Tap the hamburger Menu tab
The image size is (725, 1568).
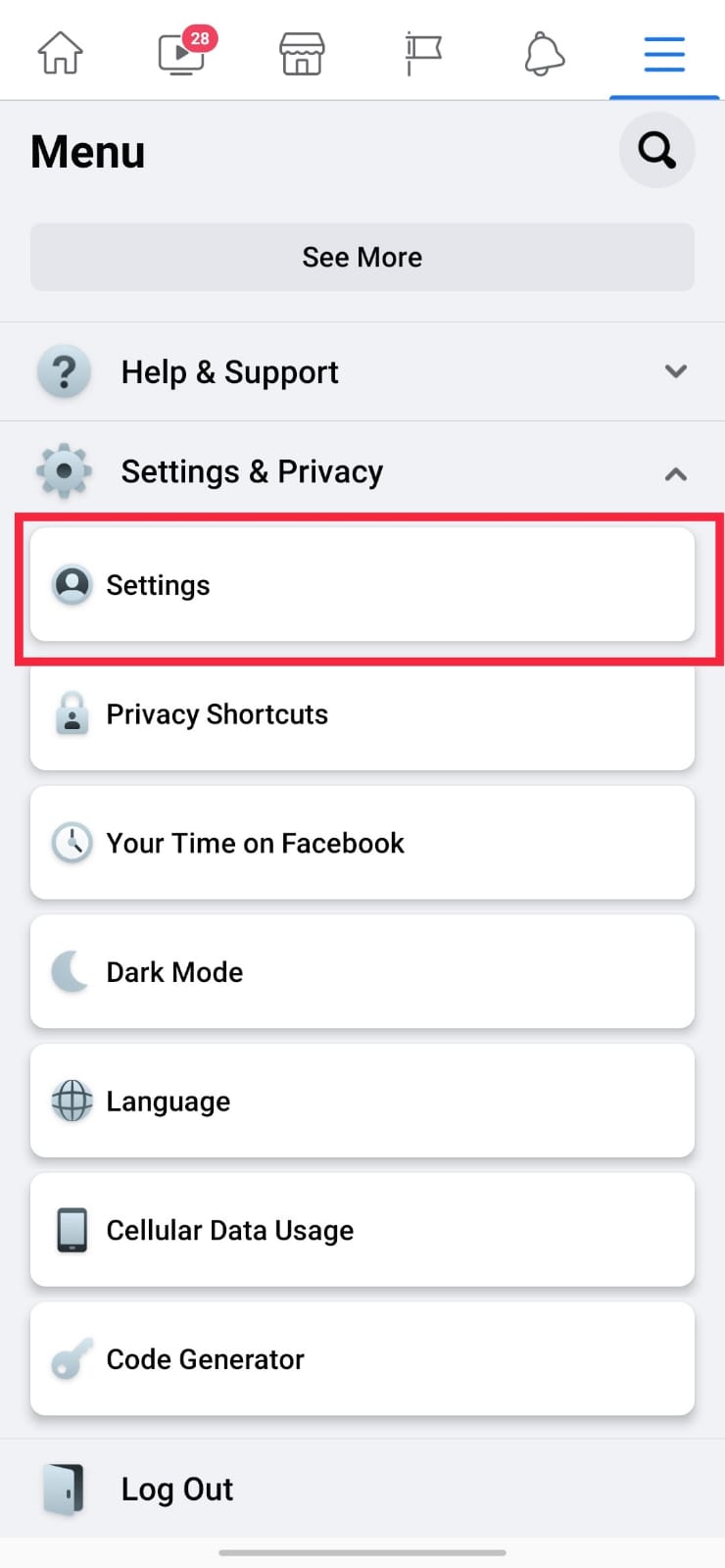[664, 53]
